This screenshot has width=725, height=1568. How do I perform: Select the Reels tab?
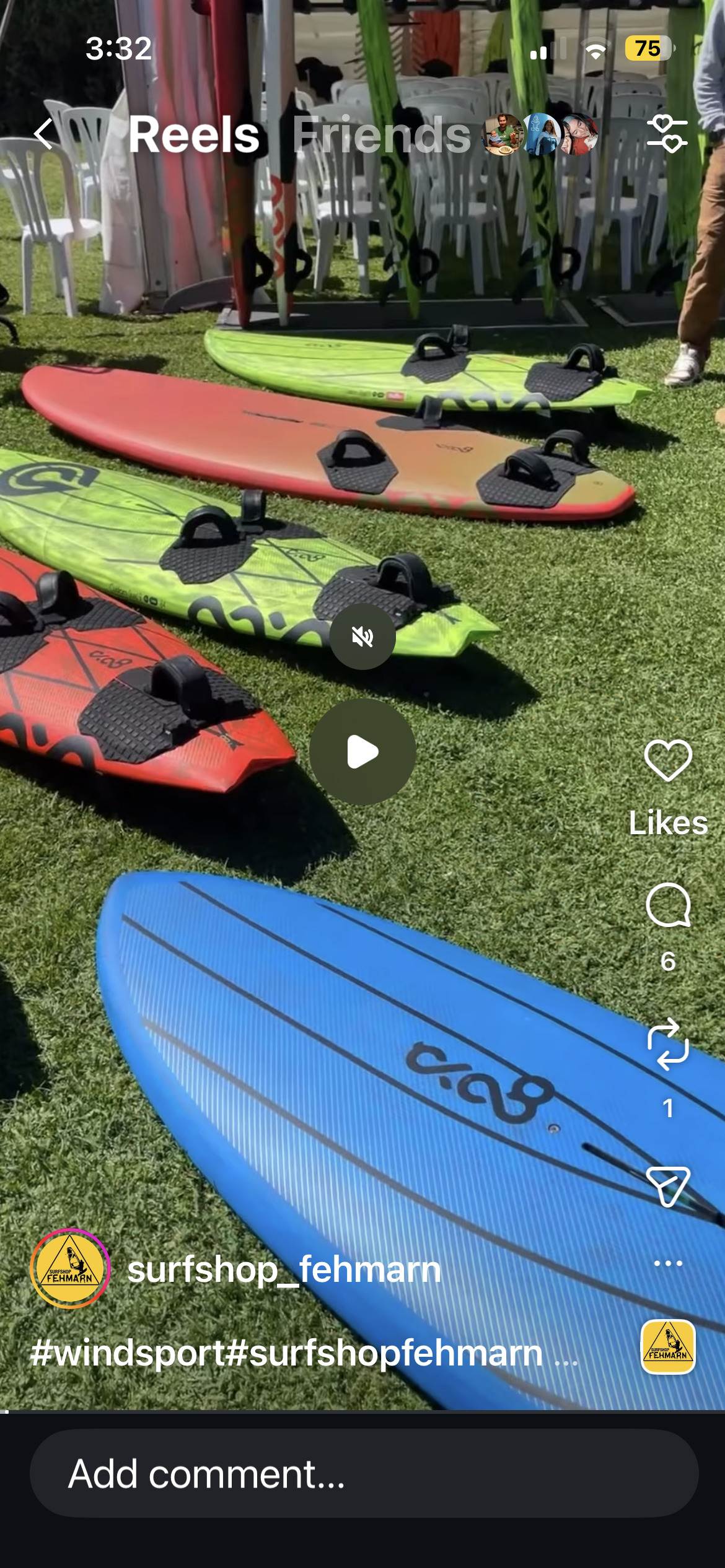coord(193,135)
